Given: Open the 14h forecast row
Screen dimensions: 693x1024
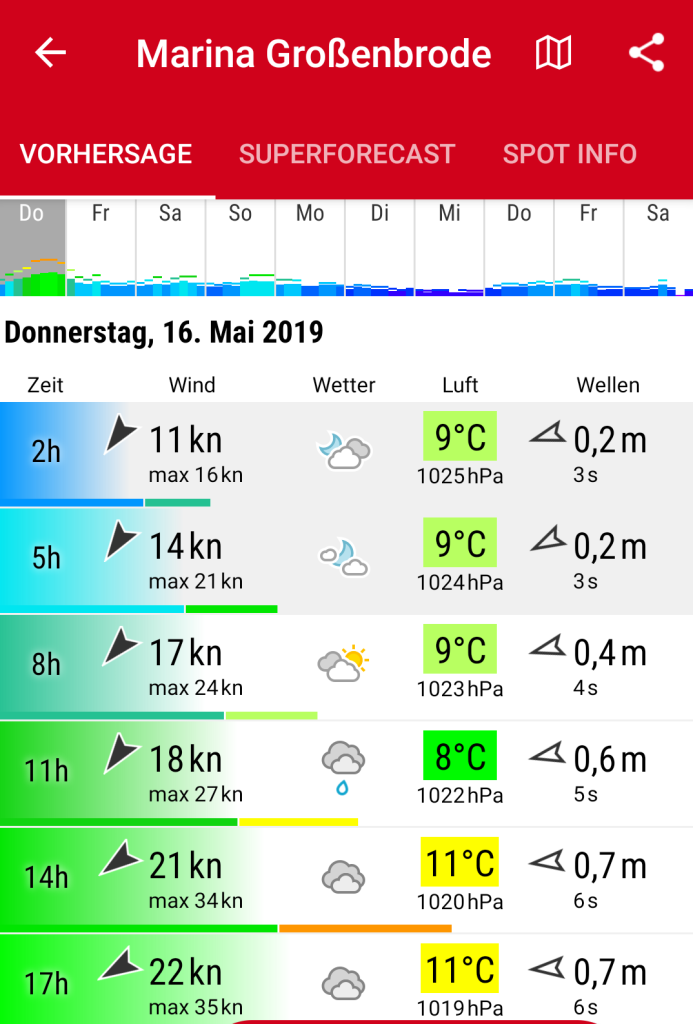Looking at the screenshot, I should (346, 878).
